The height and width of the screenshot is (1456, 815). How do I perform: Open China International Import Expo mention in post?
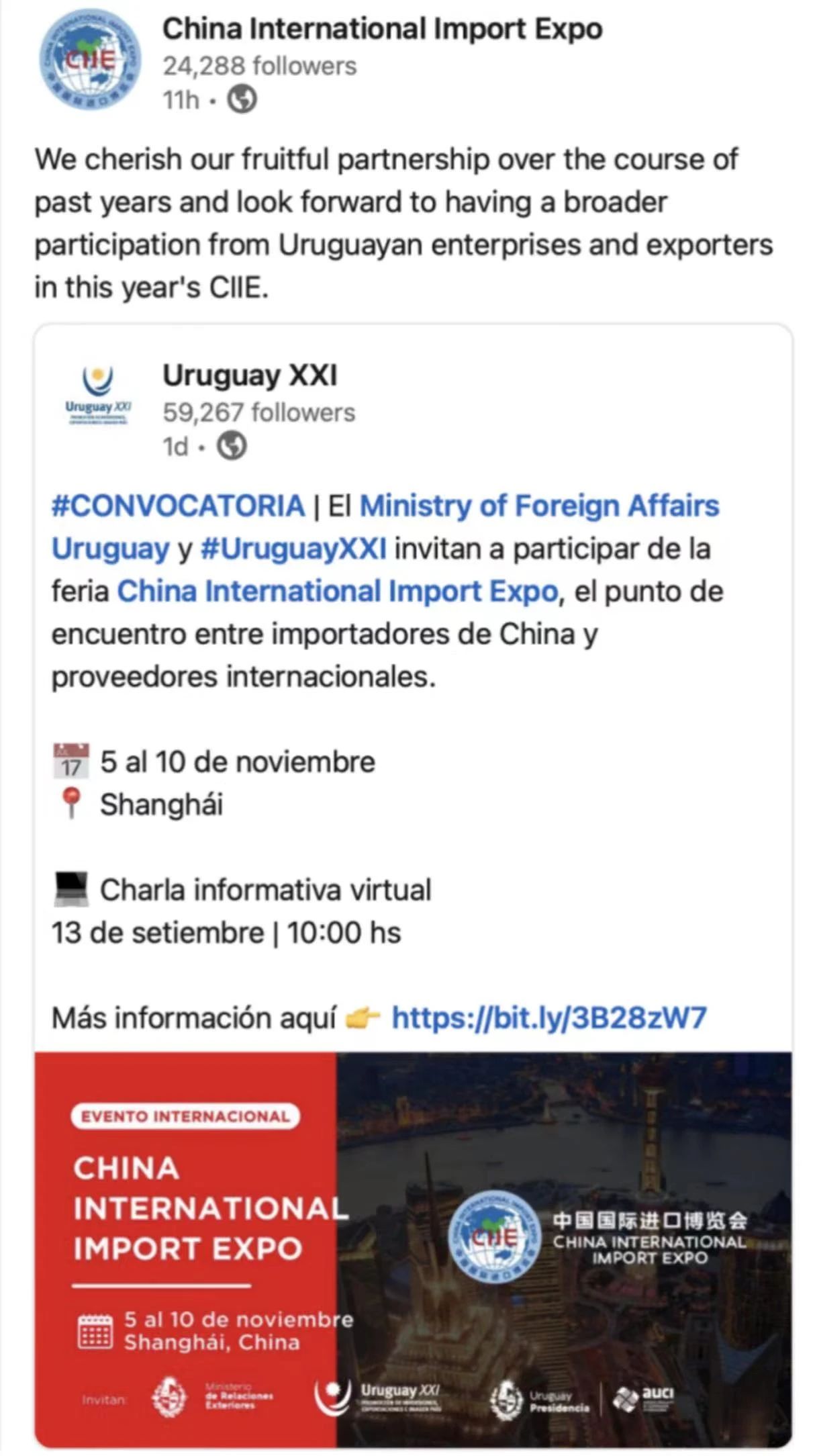click(x=337, y=592)
